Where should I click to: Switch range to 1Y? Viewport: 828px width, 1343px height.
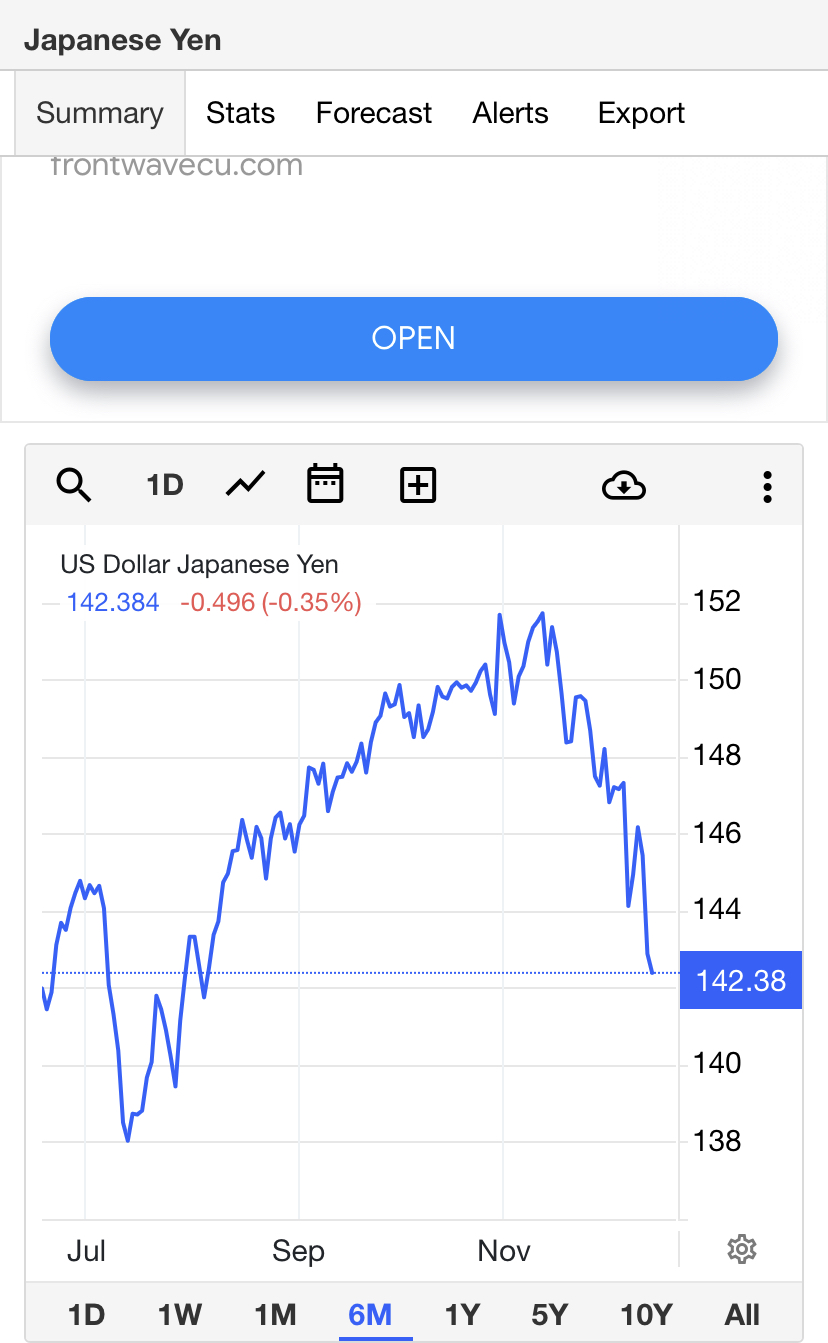tap(463, 1313)
